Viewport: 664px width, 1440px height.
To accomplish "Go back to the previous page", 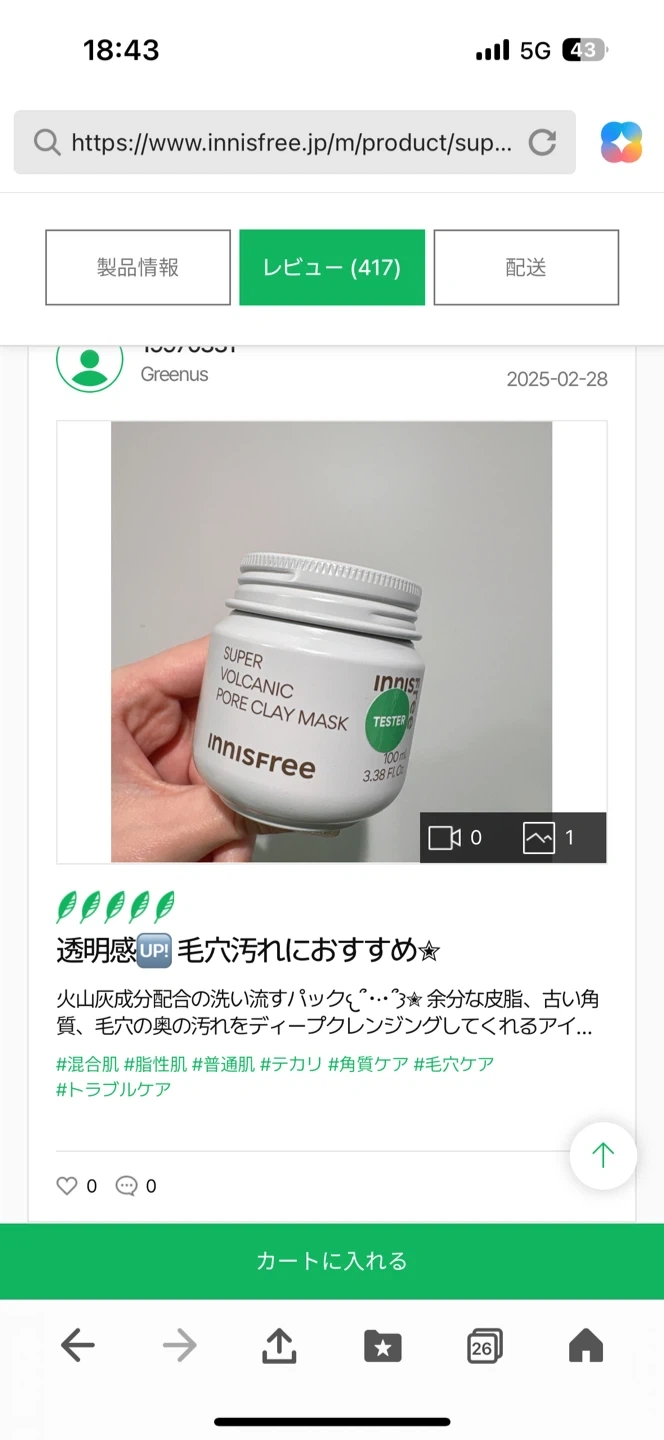I will 78,1346.
